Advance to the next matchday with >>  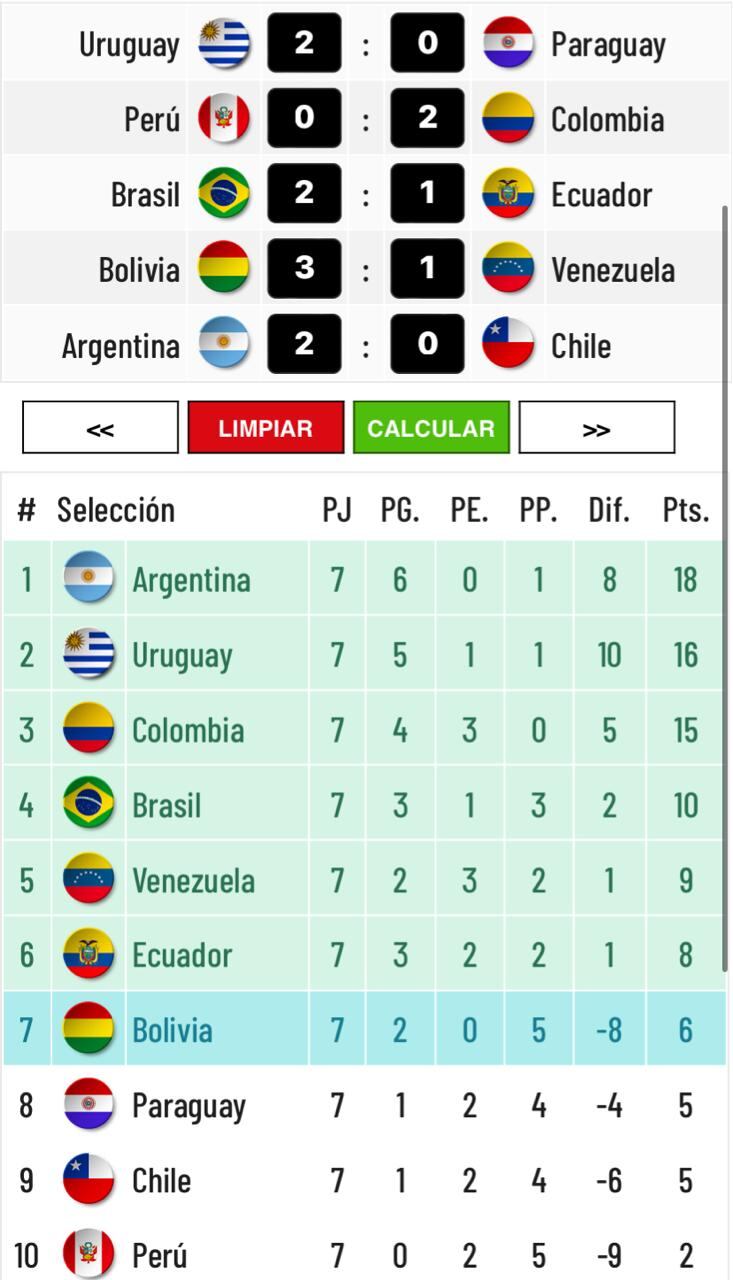click(596, 426)
